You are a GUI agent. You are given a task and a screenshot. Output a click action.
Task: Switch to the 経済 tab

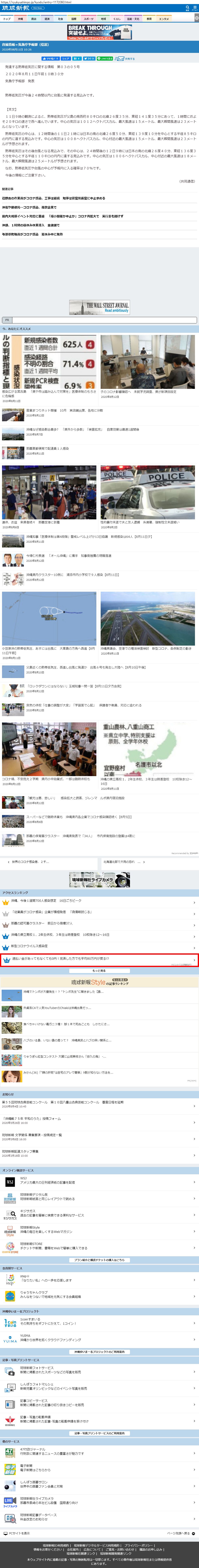pyautogui.click(x=47, y=19)
